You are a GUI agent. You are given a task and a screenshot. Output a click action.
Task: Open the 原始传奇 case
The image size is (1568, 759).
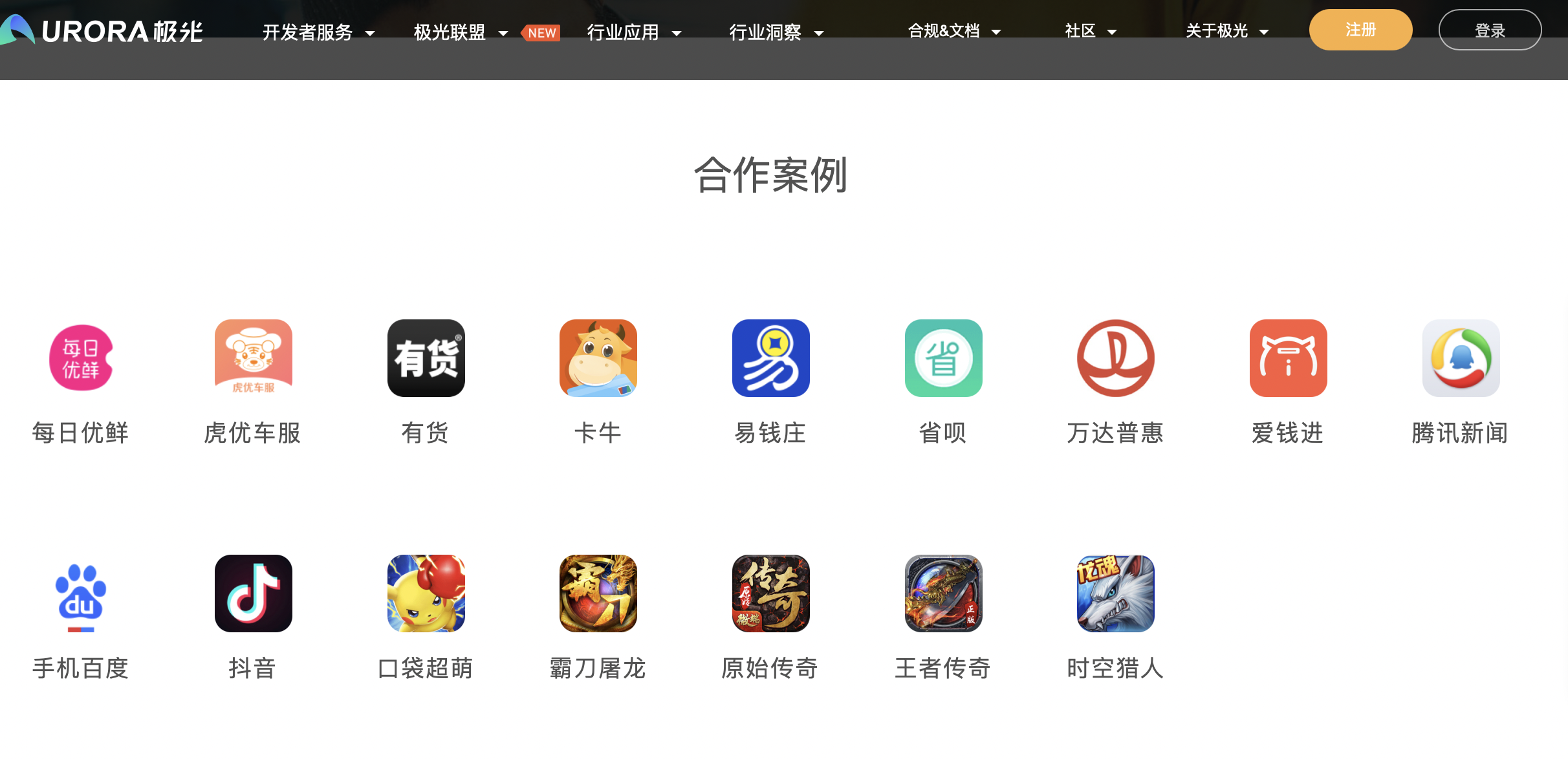pos(770,593)
